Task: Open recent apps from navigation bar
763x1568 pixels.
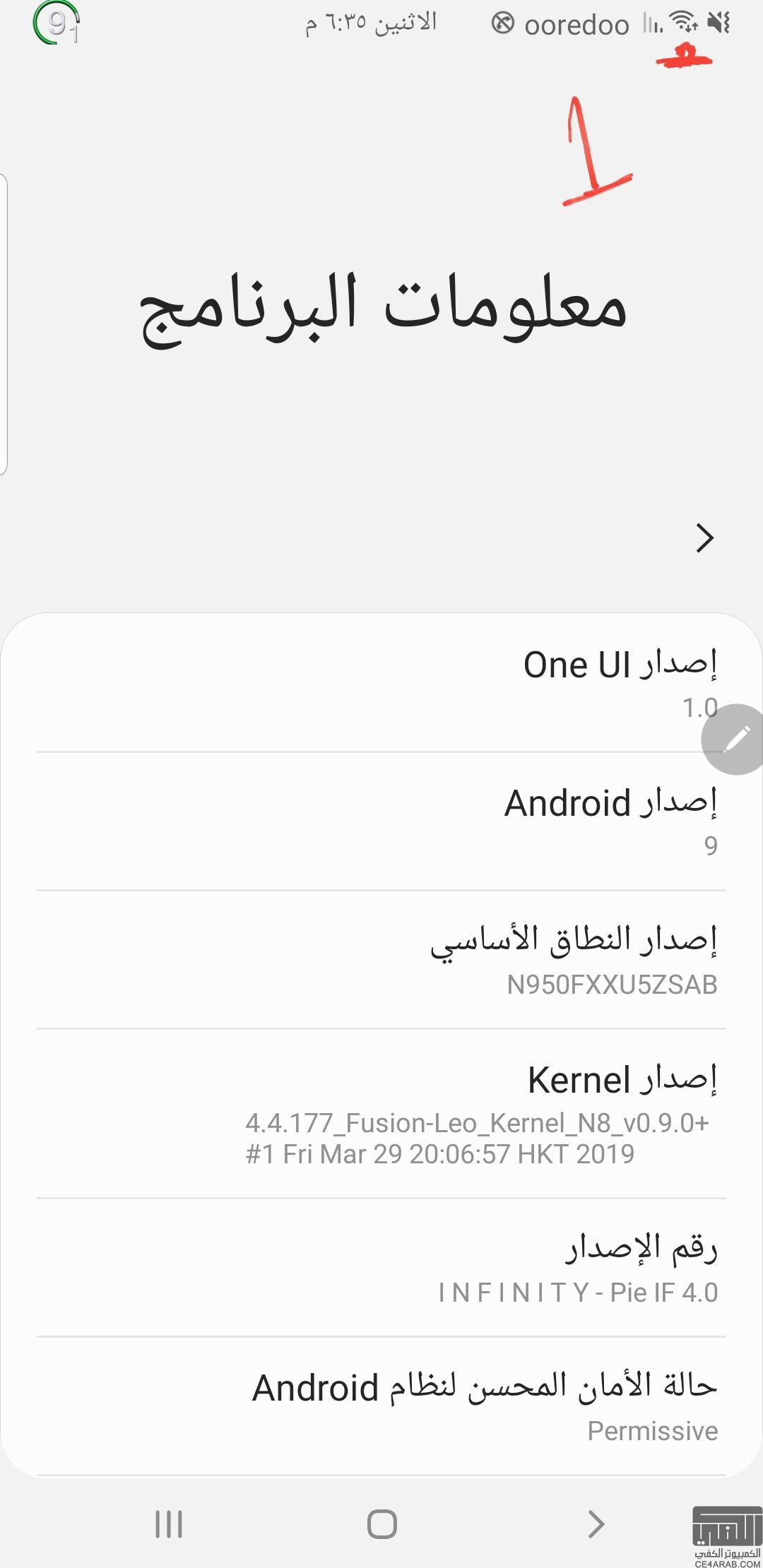Action: (169, 1524)
